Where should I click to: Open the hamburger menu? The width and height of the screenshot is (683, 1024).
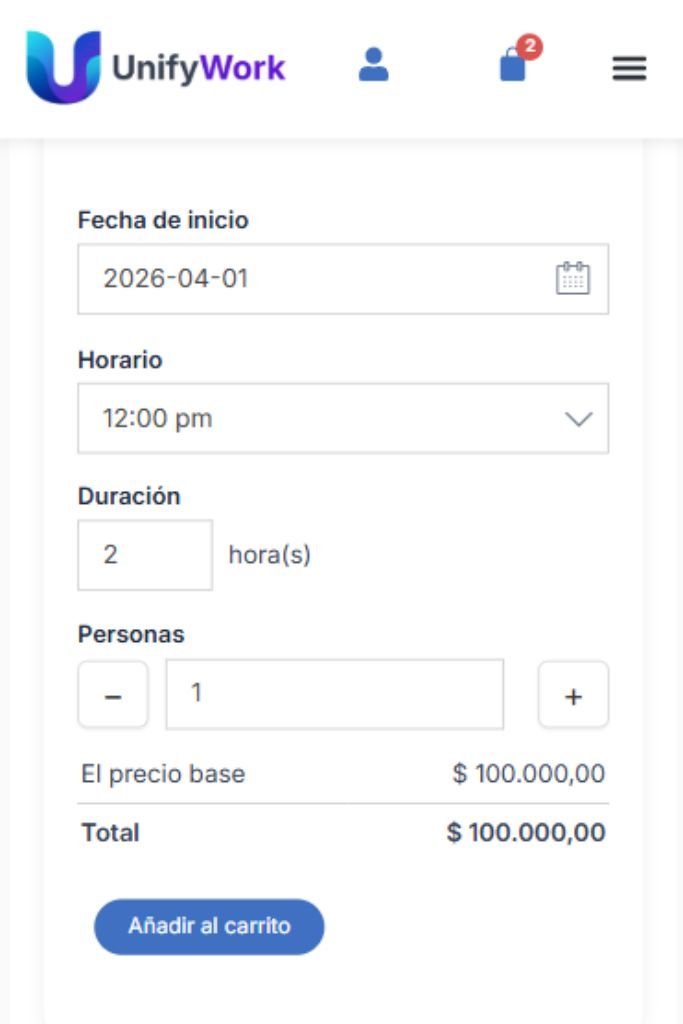(629, 68)
